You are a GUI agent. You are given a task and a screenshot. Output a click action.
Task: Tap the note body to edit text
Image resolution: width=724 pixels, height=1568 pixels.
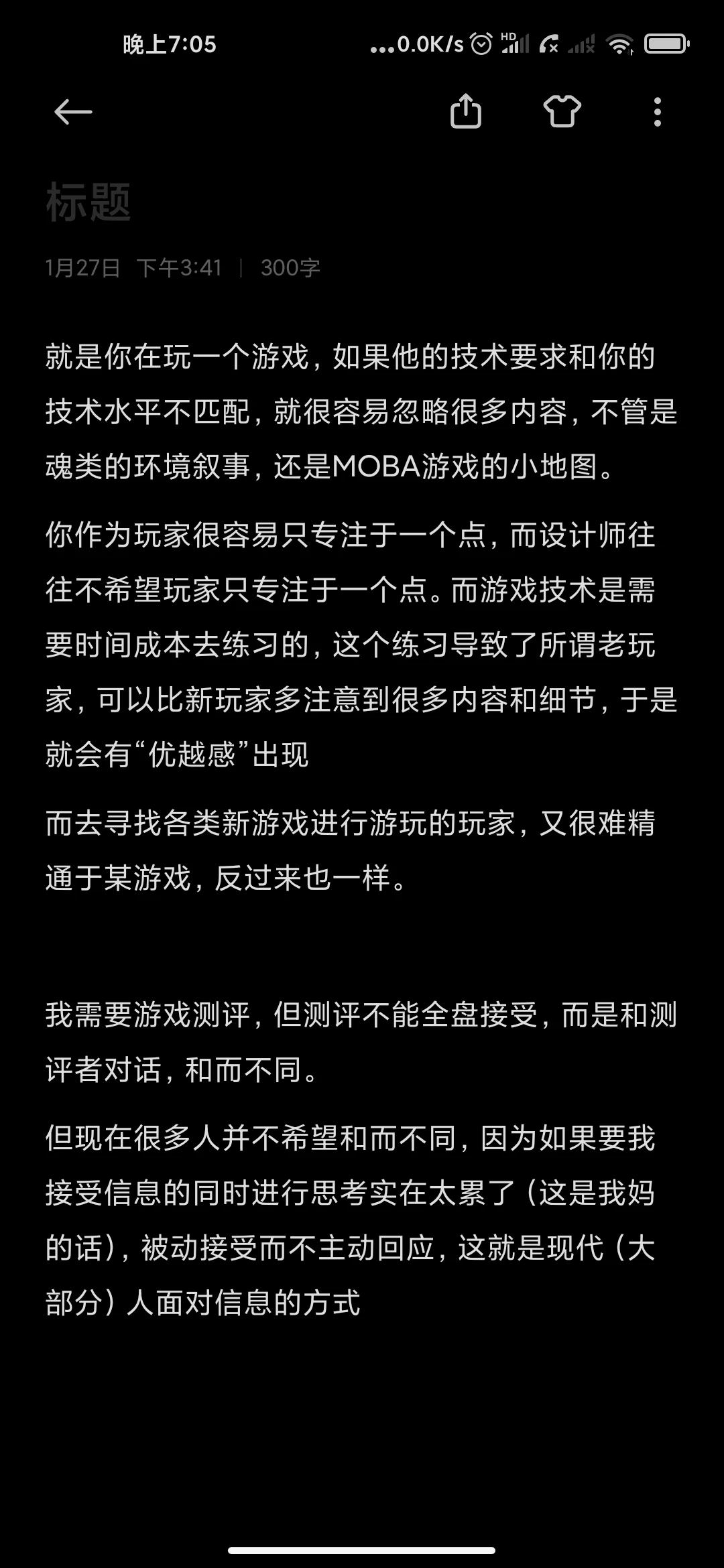click(362, 830)
